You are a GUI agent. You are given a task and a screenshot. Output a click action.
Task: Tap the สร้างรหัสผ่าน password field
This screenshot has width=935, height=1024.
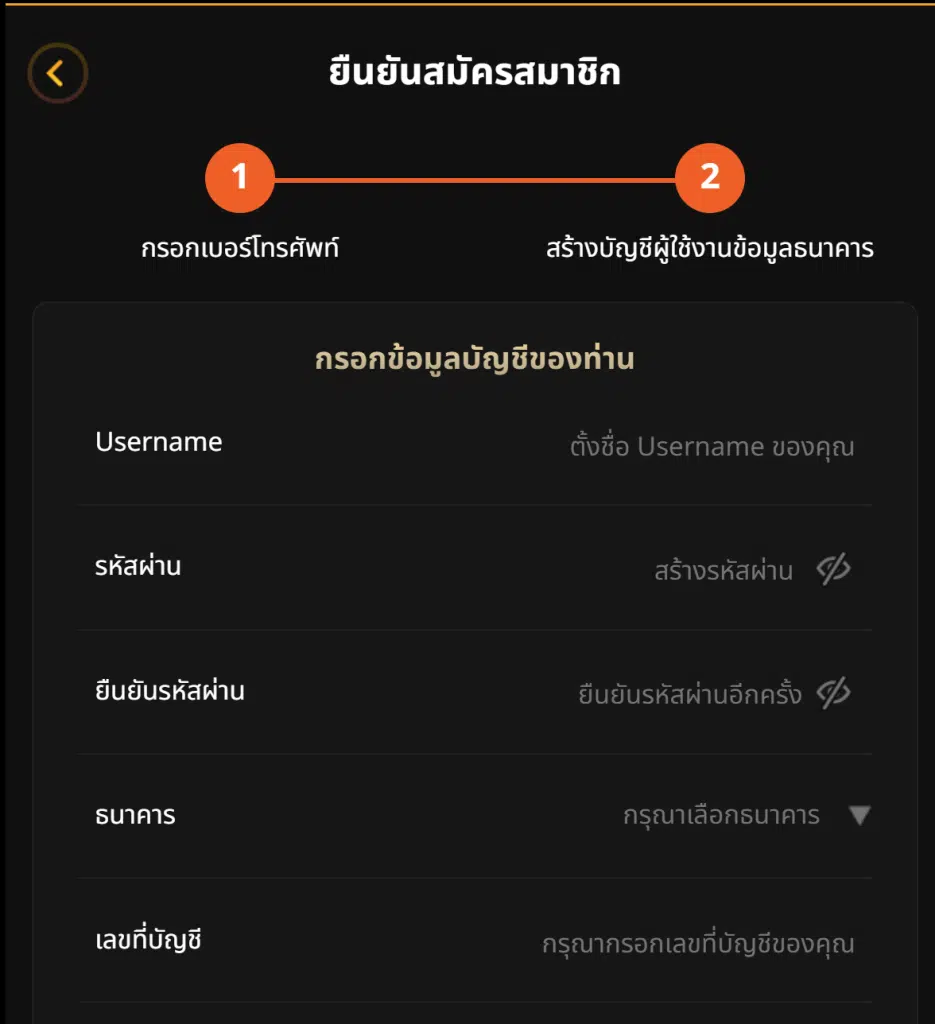pyautogui.click(x=723, y=571)
